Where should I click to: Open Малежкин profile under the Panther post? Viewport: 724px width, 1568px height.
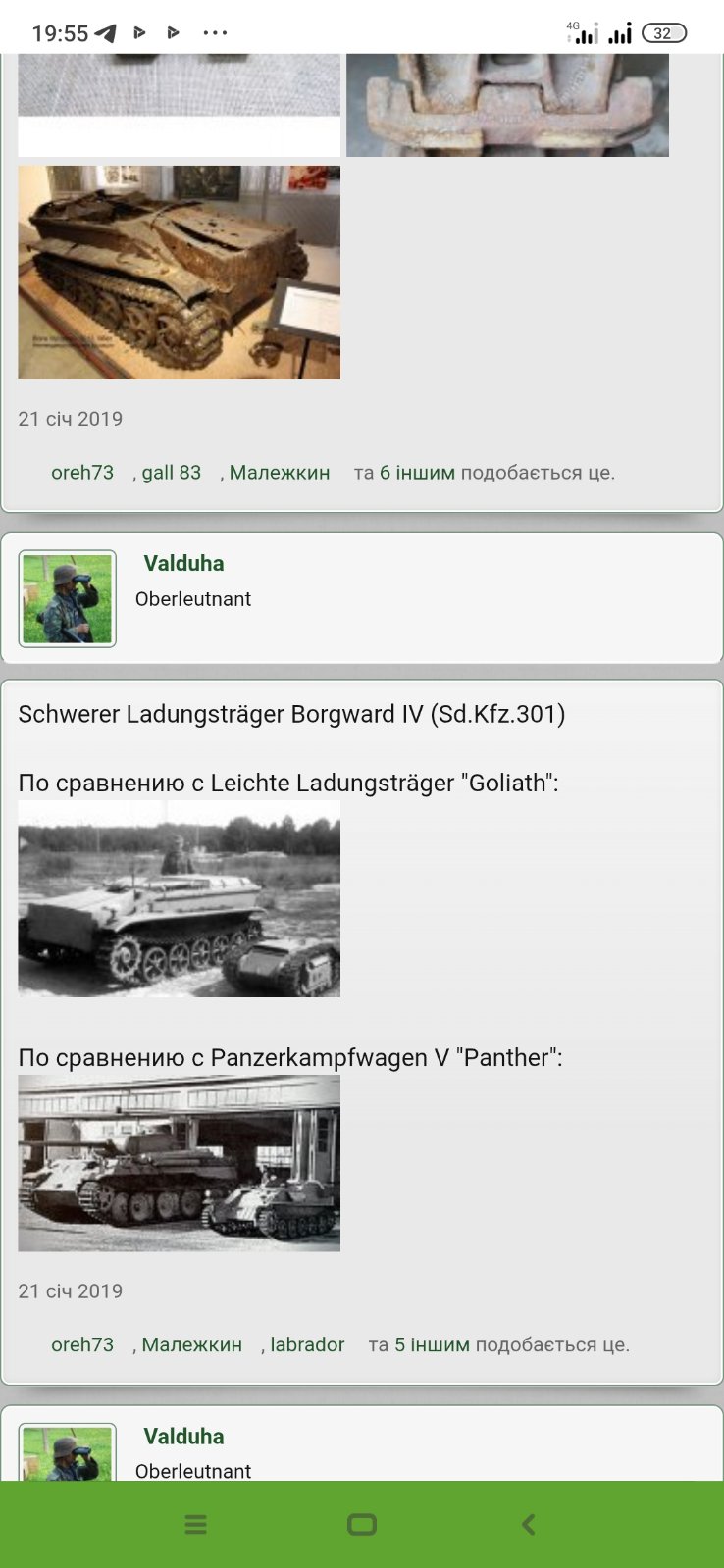point(191,1345)
